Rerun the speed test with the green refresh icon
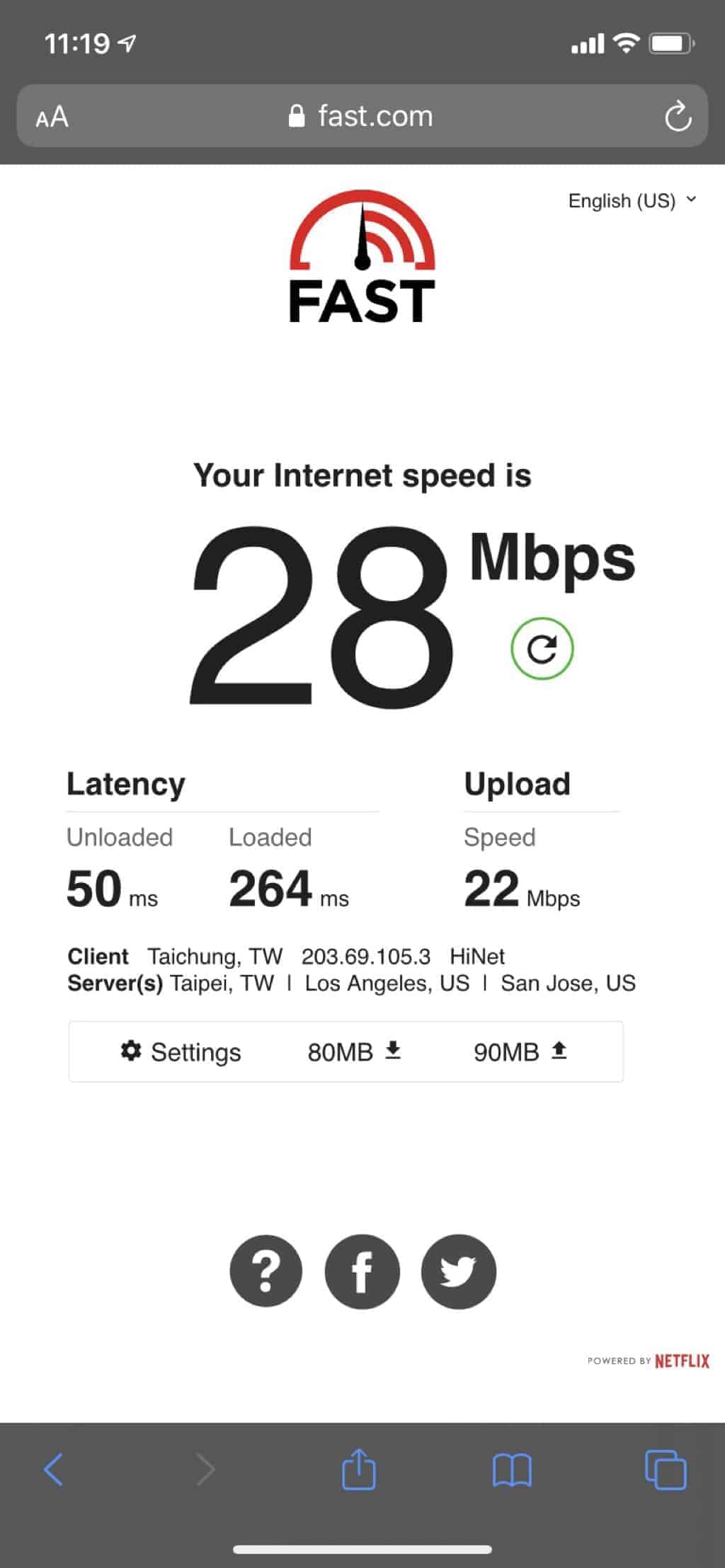The image size is (725, 1568). (x=542, y=649)
